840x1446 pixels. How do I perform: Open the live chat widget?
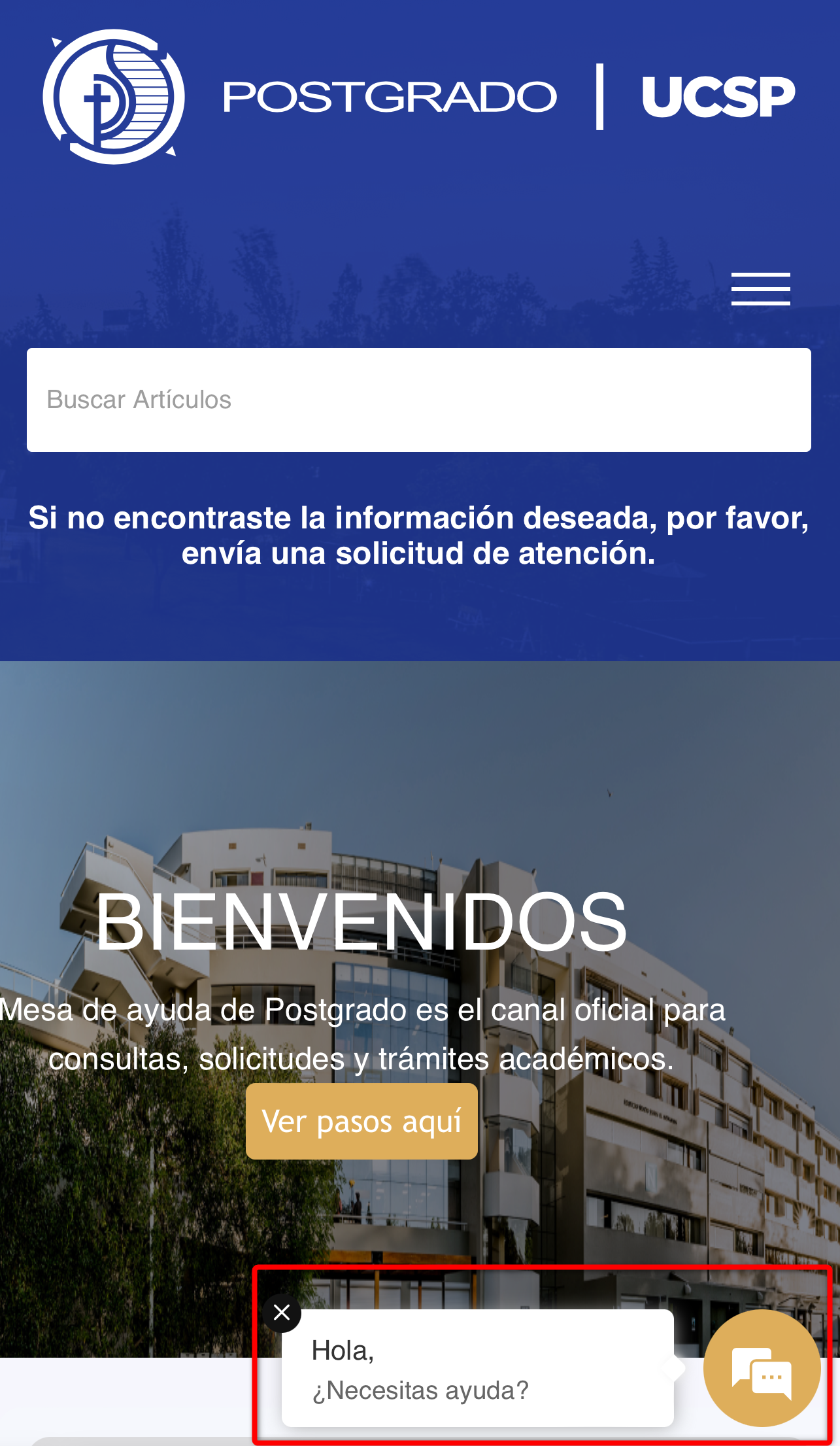tap(762, 1368)
